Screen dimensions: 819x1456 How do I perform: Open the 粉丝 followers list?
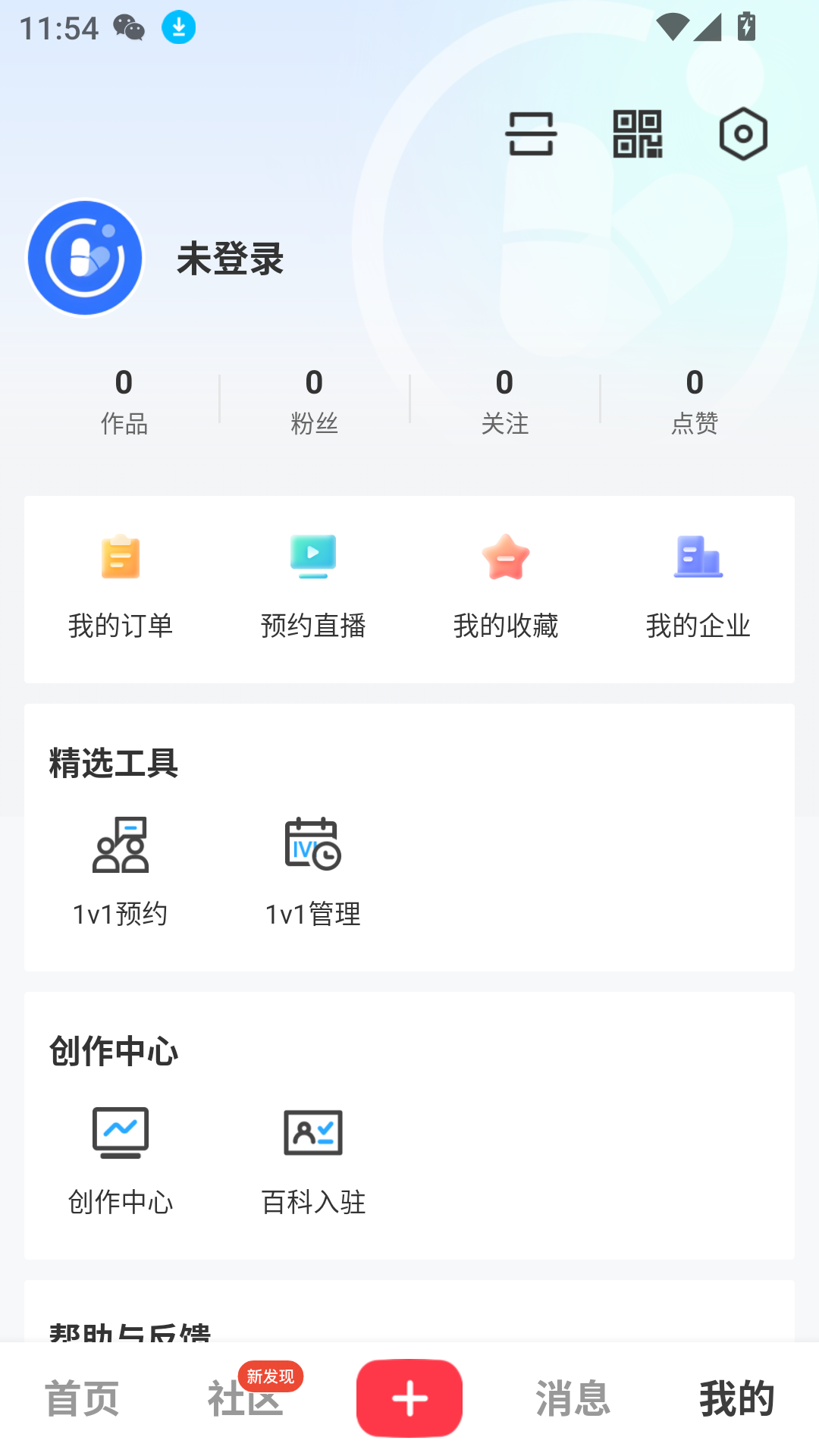coord(314,400)
